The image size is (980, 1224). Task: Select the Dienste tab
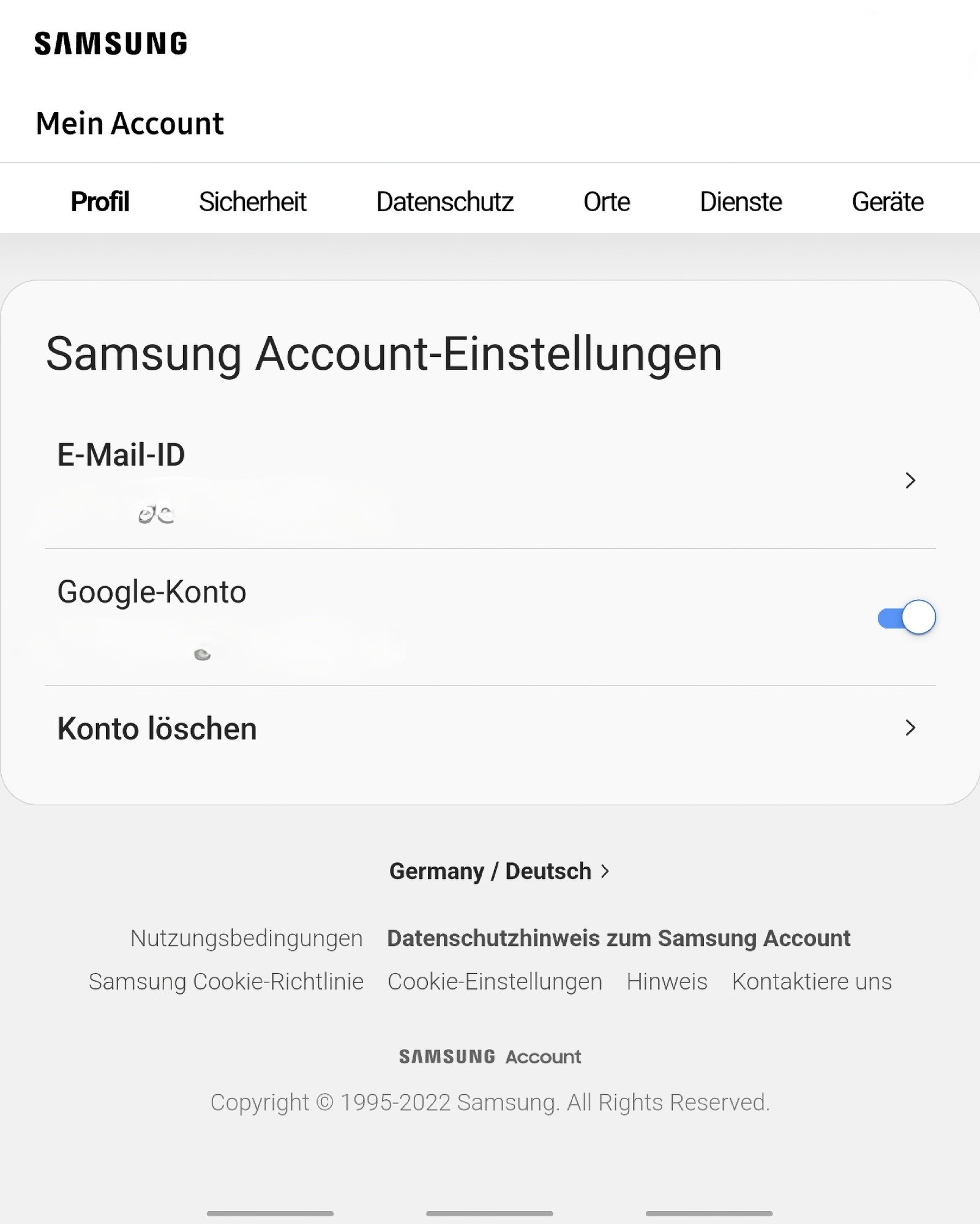[740, 201]
